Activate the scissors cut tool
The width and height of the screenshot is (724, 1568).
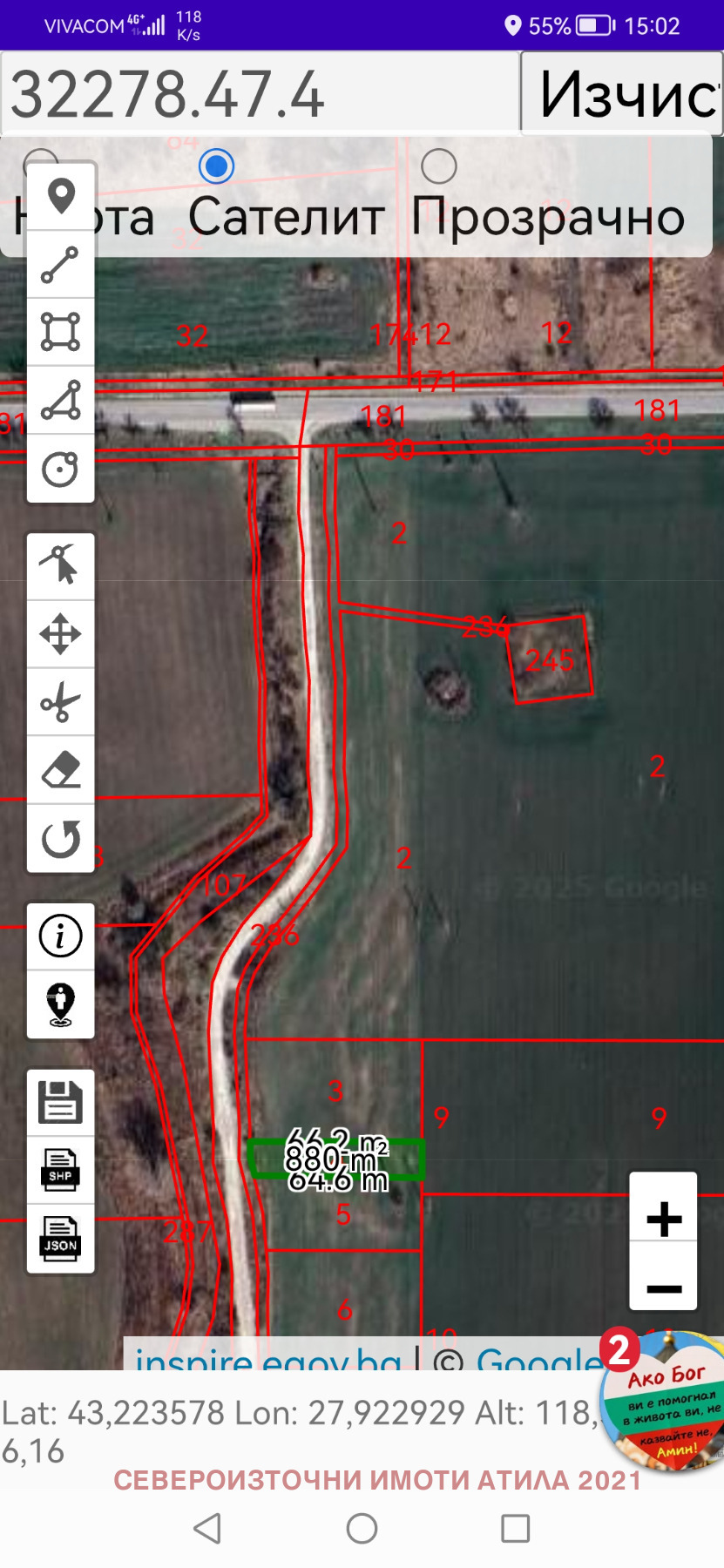pos(61,702)
